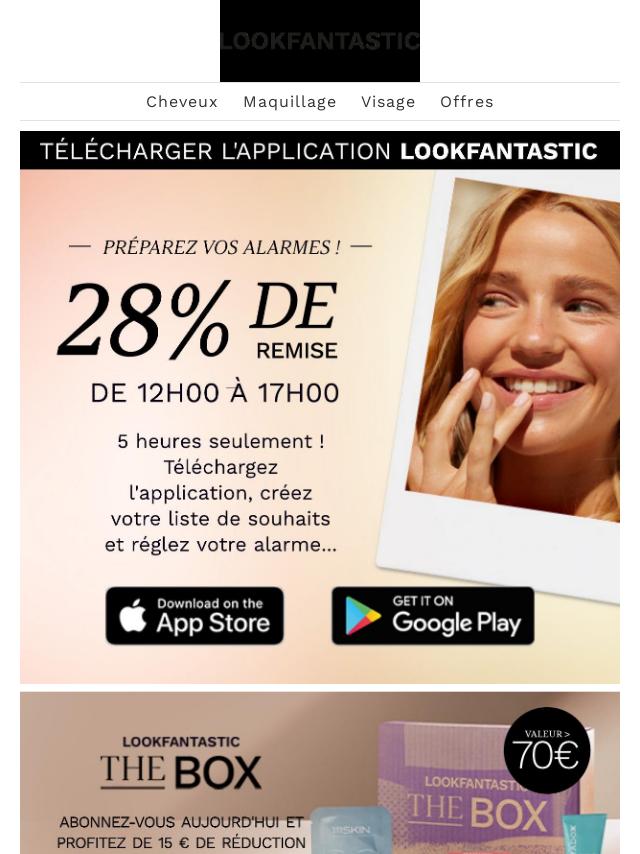Get the app on Google Play
The width and height of the screenshot is (640, 854).
(432, 615)
